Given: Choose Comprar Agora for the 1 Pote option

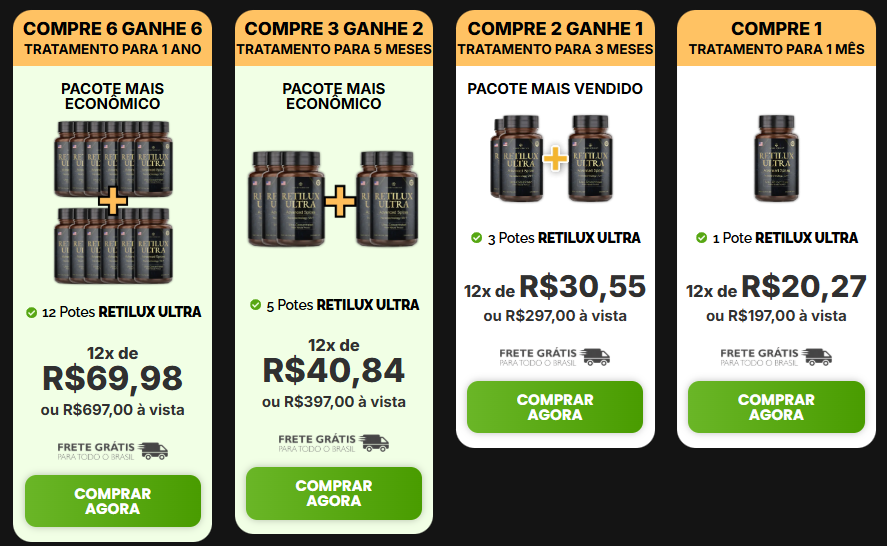Looking at the screenshot, I should (776, 407).
